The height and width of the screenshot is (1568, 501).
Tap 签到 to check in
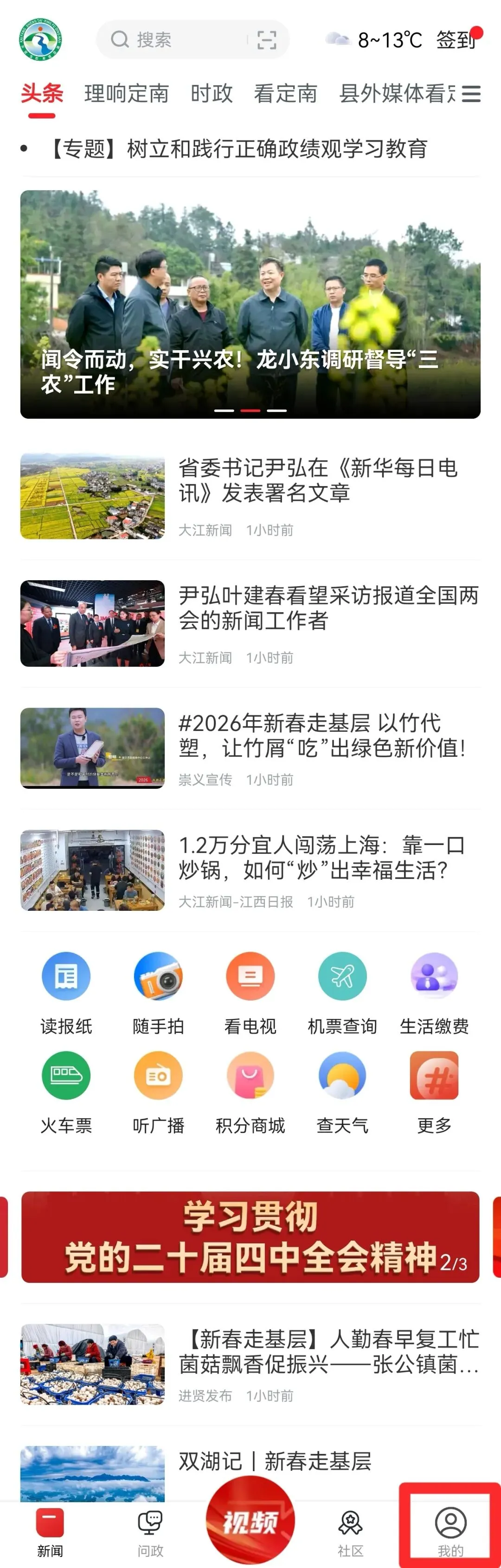coord(456,40)
